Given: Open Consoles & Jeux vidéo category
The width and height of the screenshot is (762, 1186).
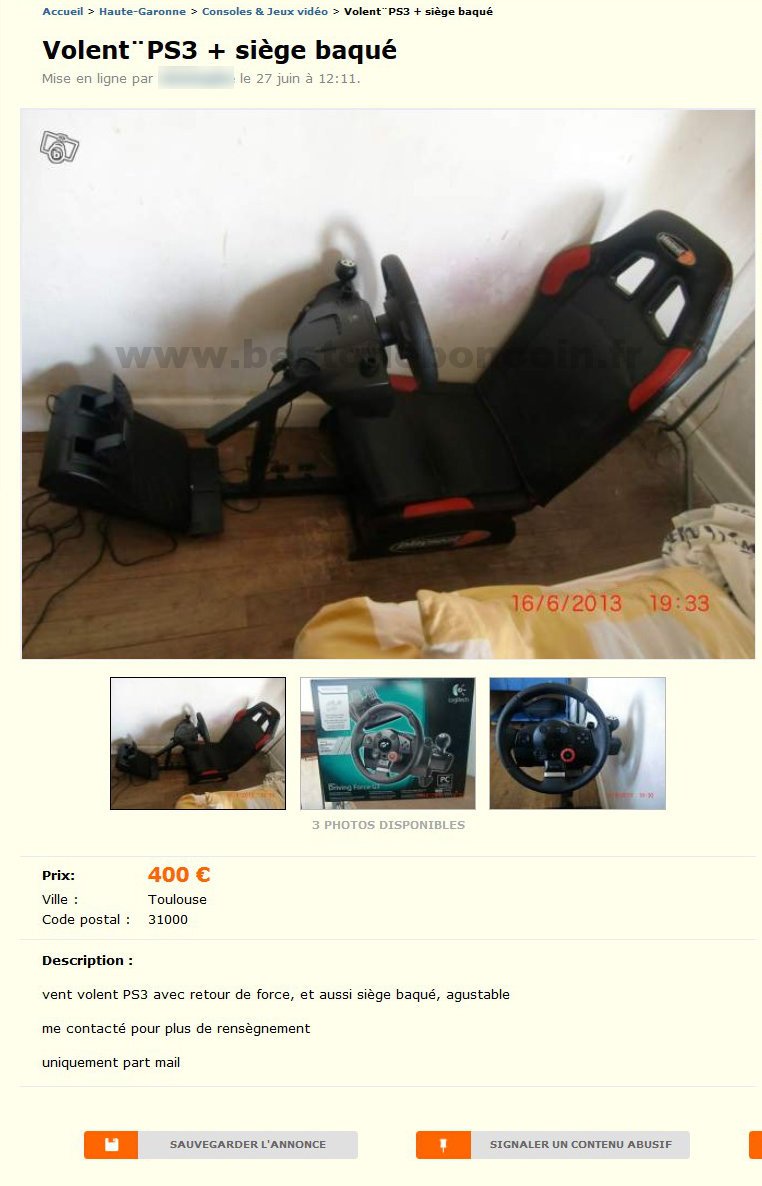Looking at the screenshot, I should point(264,12).
